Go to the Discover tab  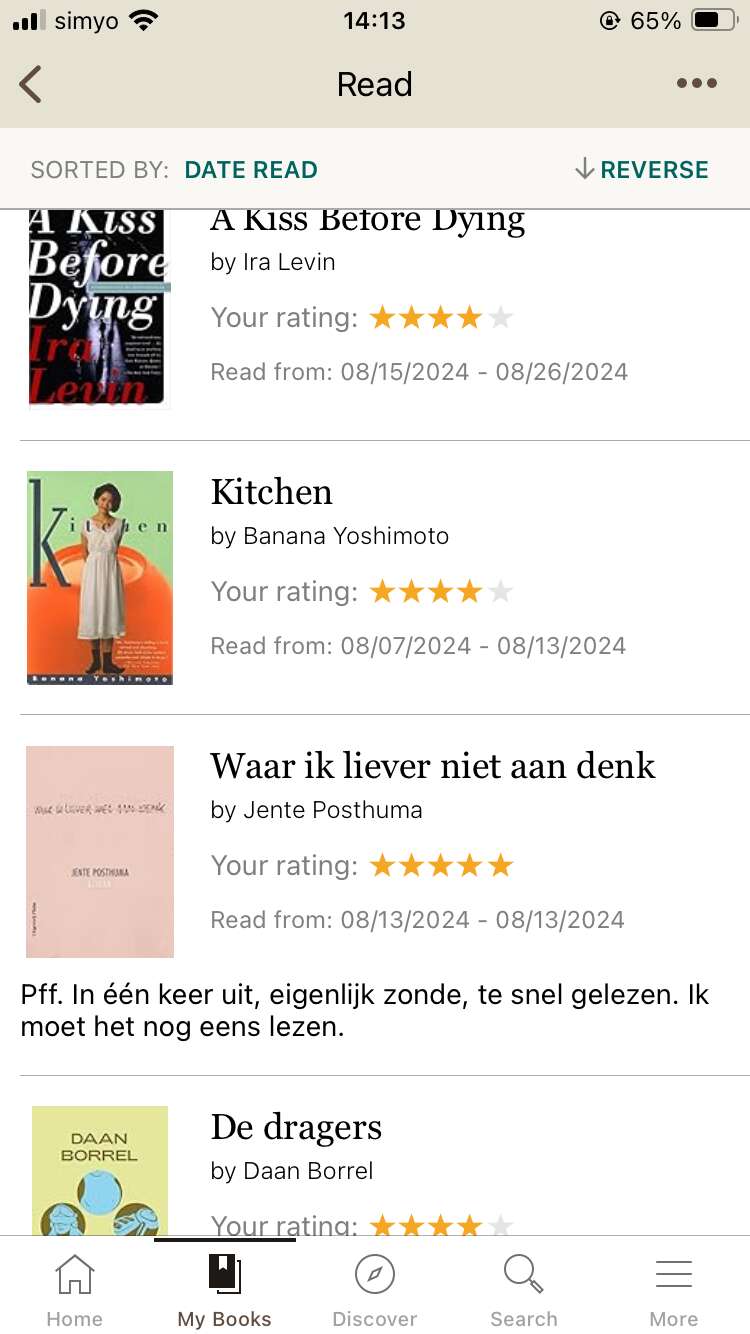click(375, 1291)
